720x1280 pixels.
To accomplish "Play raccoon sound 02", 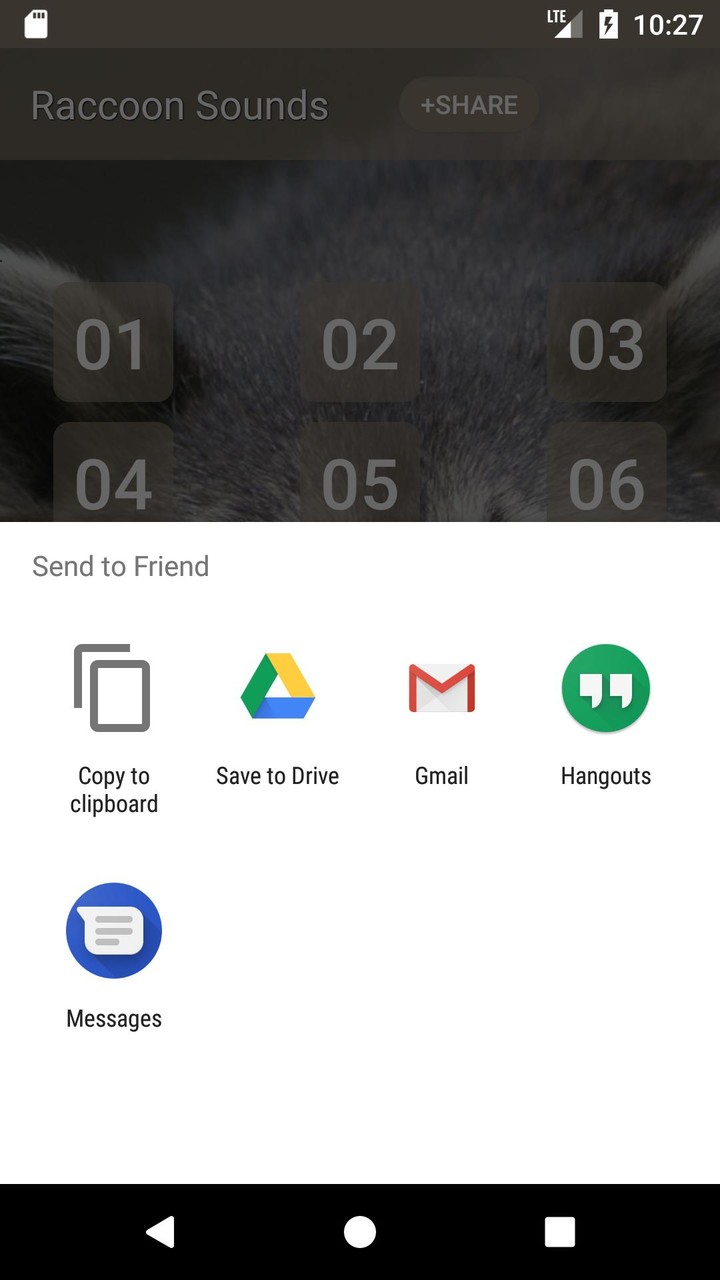I will pyautogui.click(x=359, y=344).
